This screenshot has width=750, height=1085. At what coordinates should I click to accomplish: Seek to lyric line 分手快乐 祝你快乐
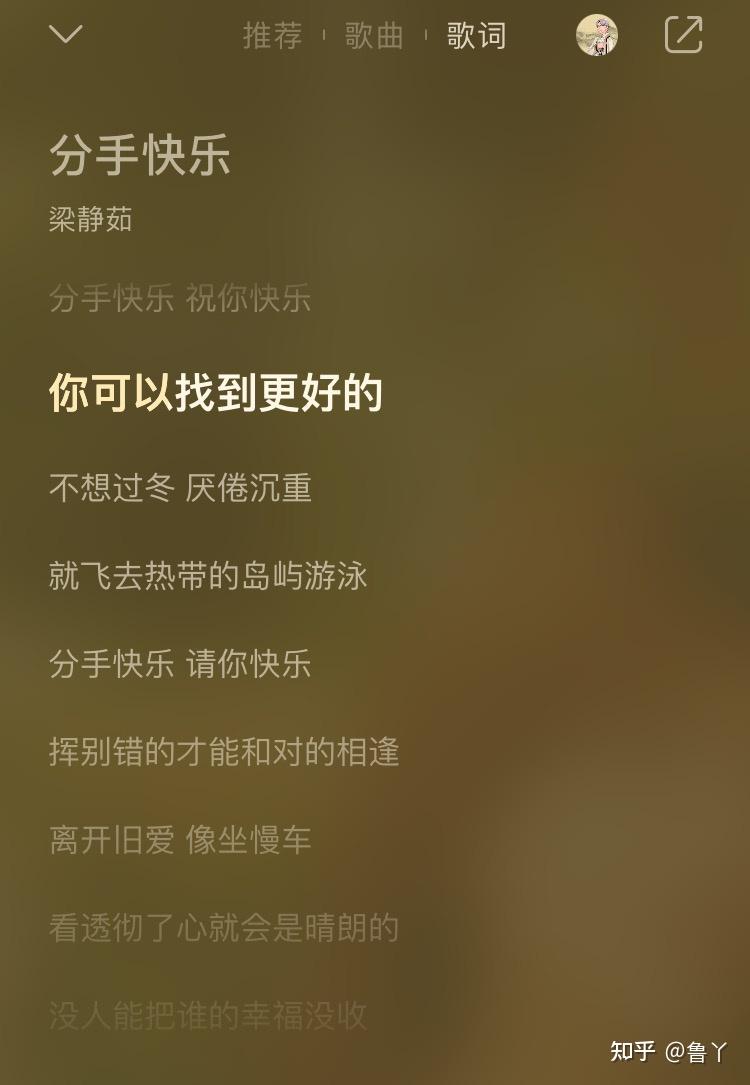(x=181, y=300)
